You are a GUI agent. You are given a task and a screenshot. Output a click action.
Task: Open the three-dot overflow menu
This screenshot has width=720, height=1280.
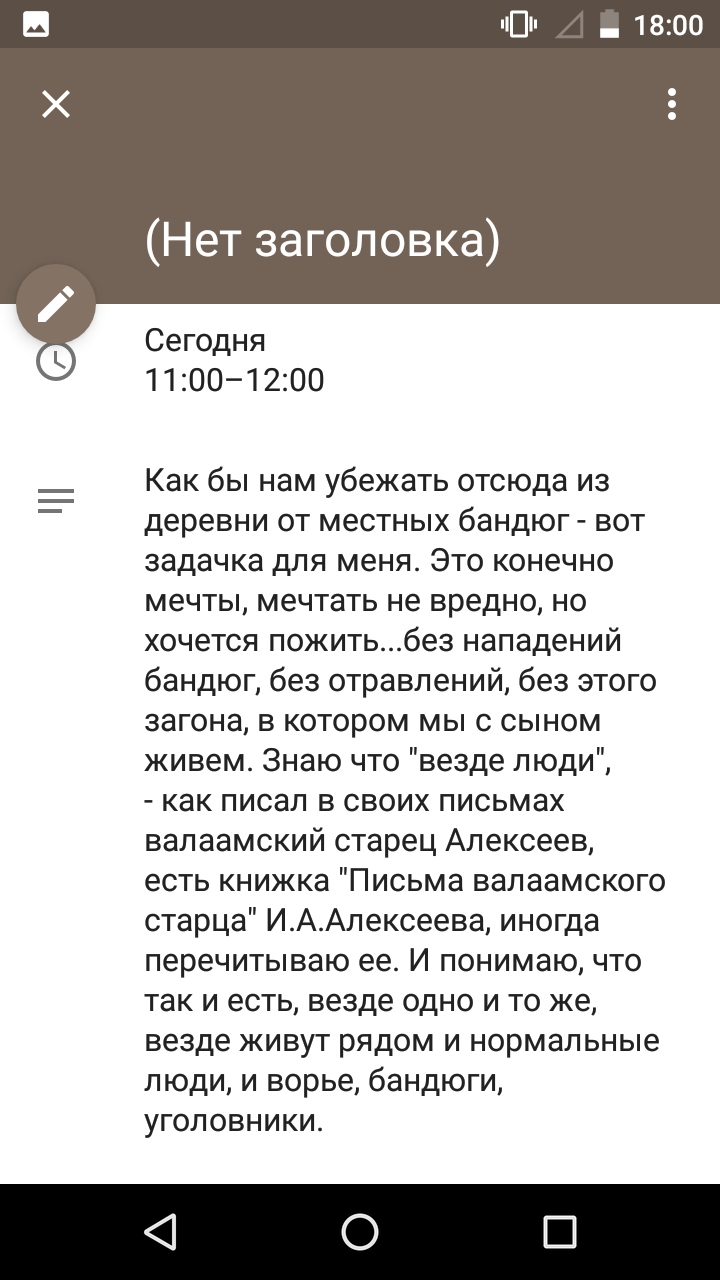click(672, 104)
